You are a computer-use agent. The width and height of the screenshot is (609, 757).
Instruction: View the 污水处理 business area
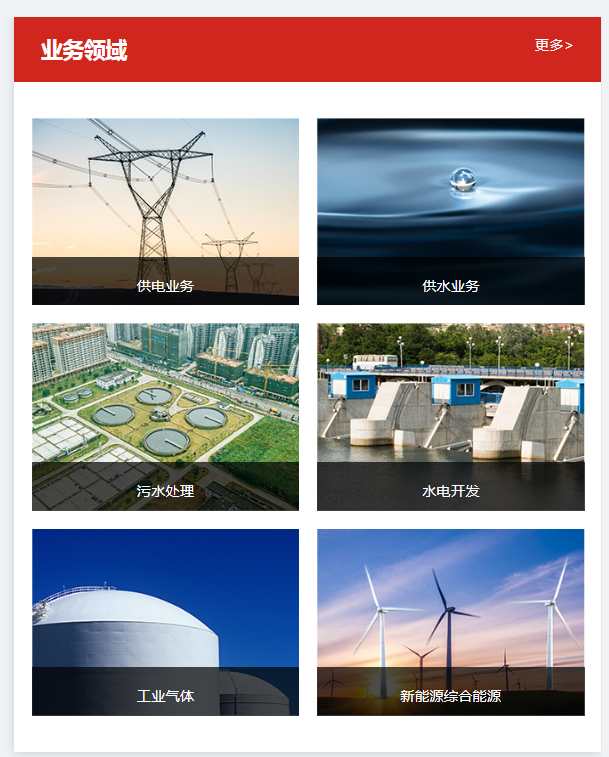[x=165, y=416]
